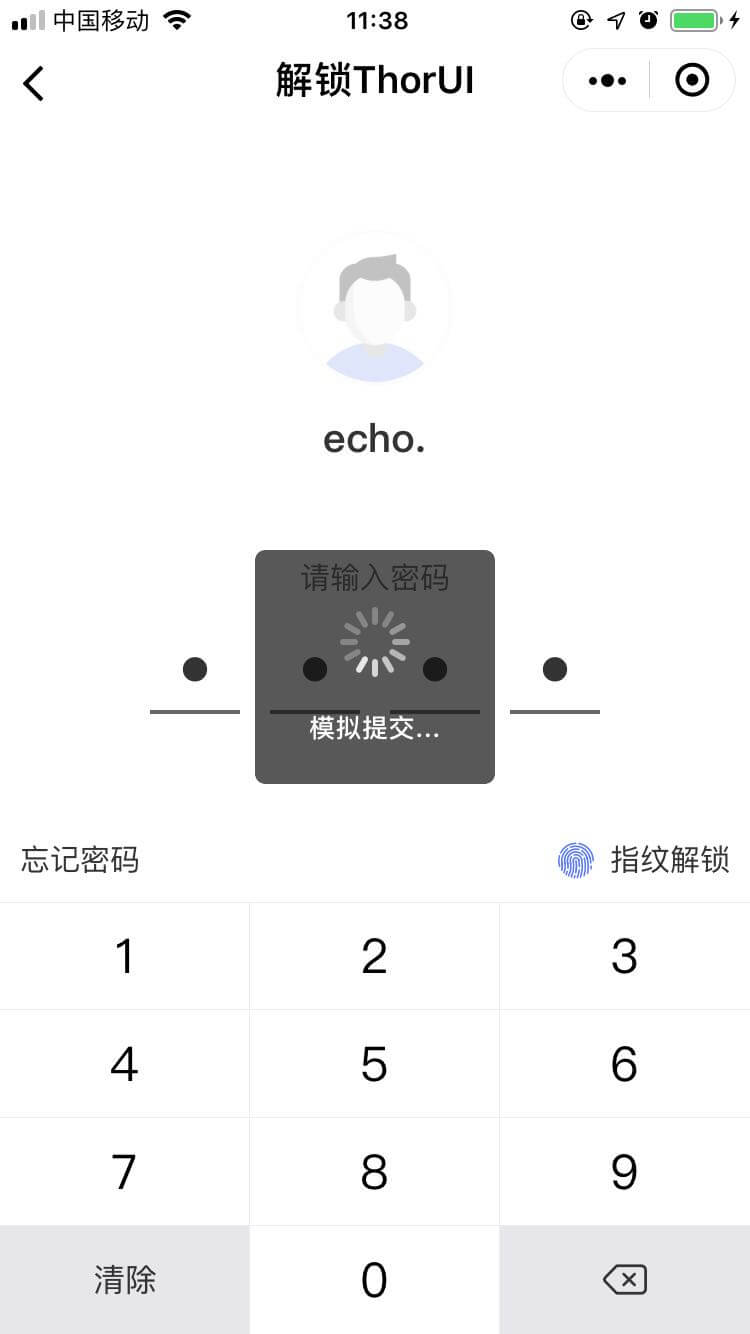750x1334 pixels.
Task: Delete the last digit with backspace
Action: tap(625, 1280)
